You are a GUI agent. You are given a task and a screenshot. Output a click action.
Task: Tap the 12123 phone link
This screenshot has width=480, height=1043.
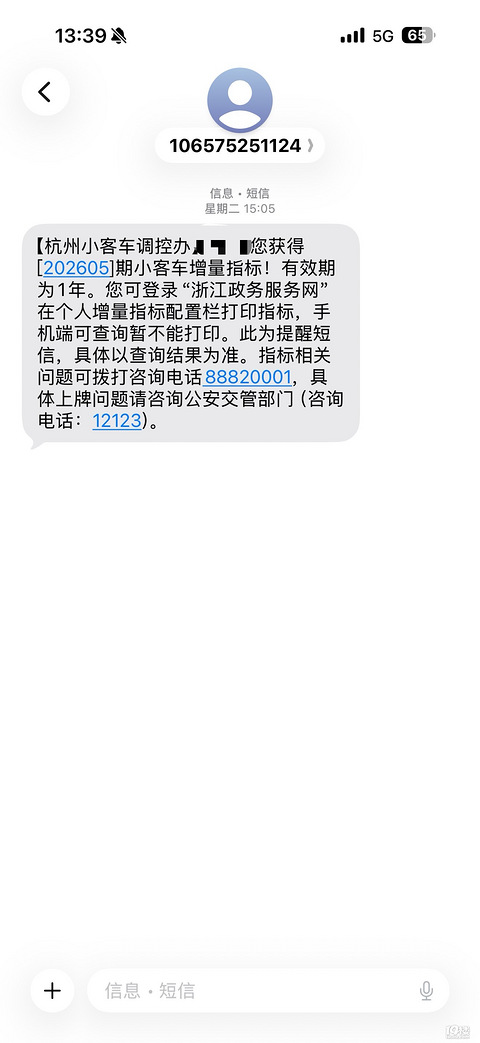point(116,421)
